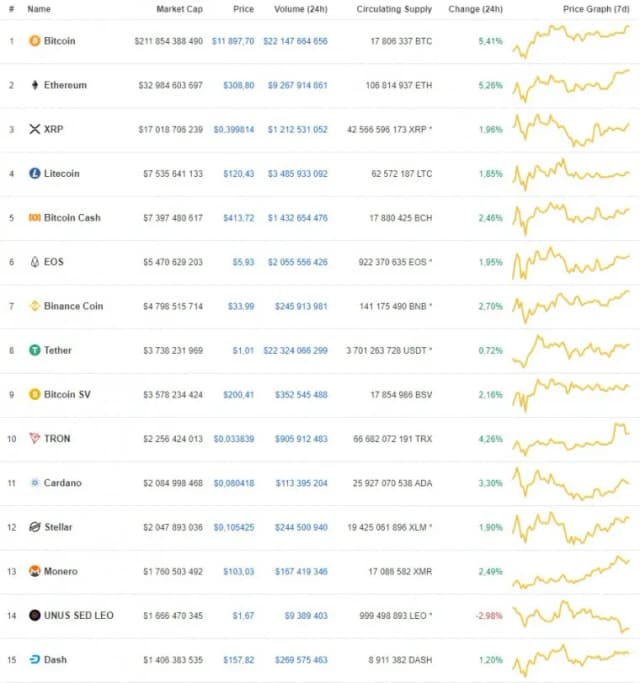Open the UNUS SED LEO coin page
This screenshot has width=640, height=683.
coord(78,615)
